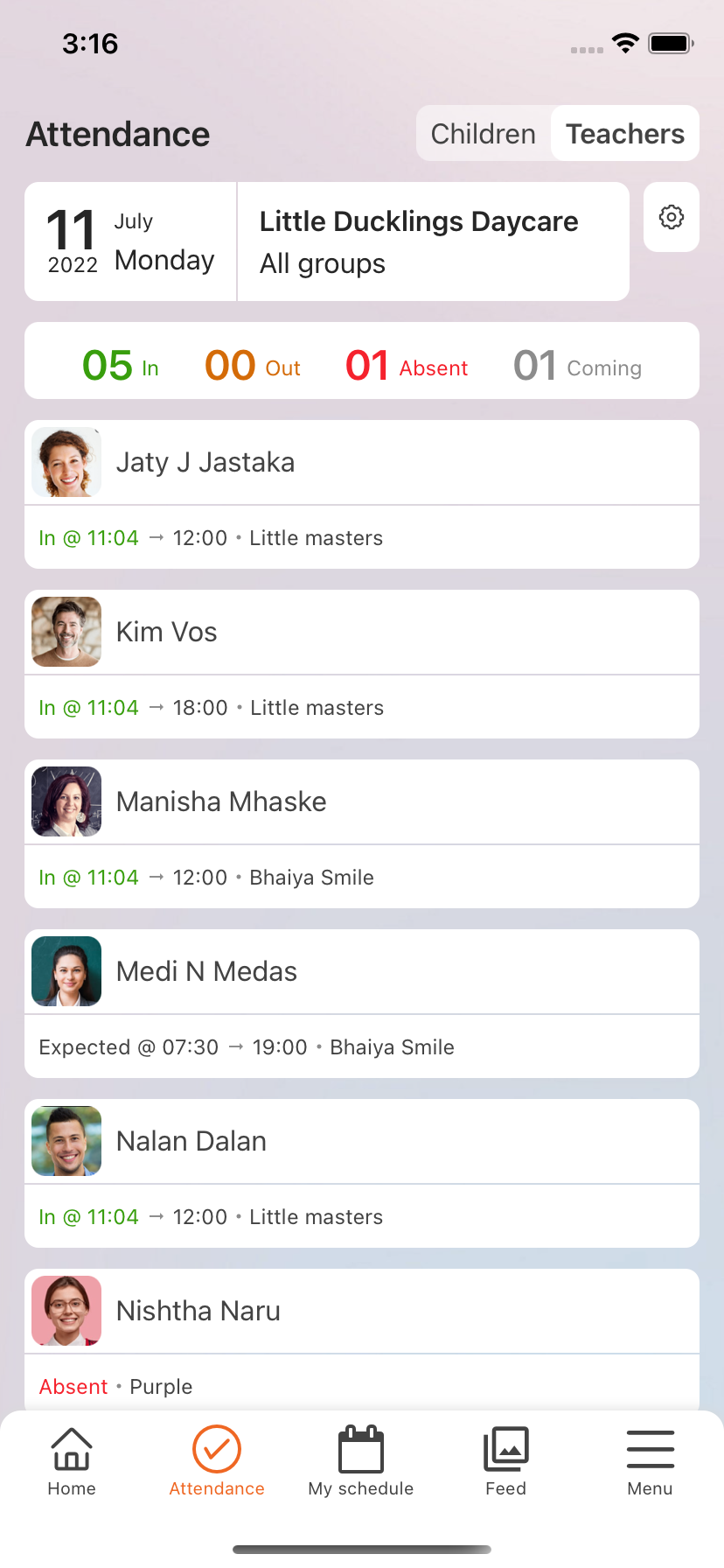Change the Little Ducklings Daycare group filter
This screenshot has width=724, height=1568.
(x=433, y=241)
